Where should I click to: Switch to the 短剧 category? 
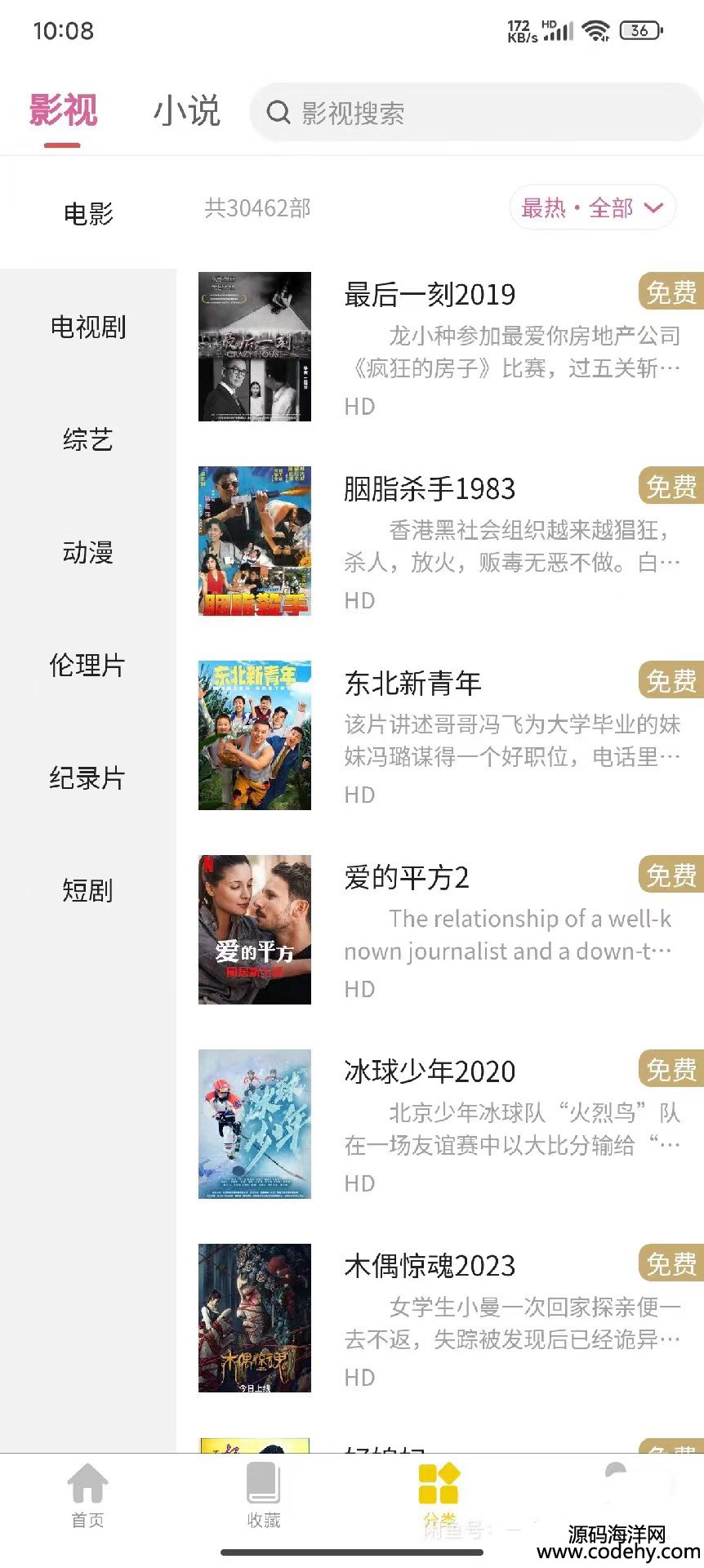tap(88, 890)
